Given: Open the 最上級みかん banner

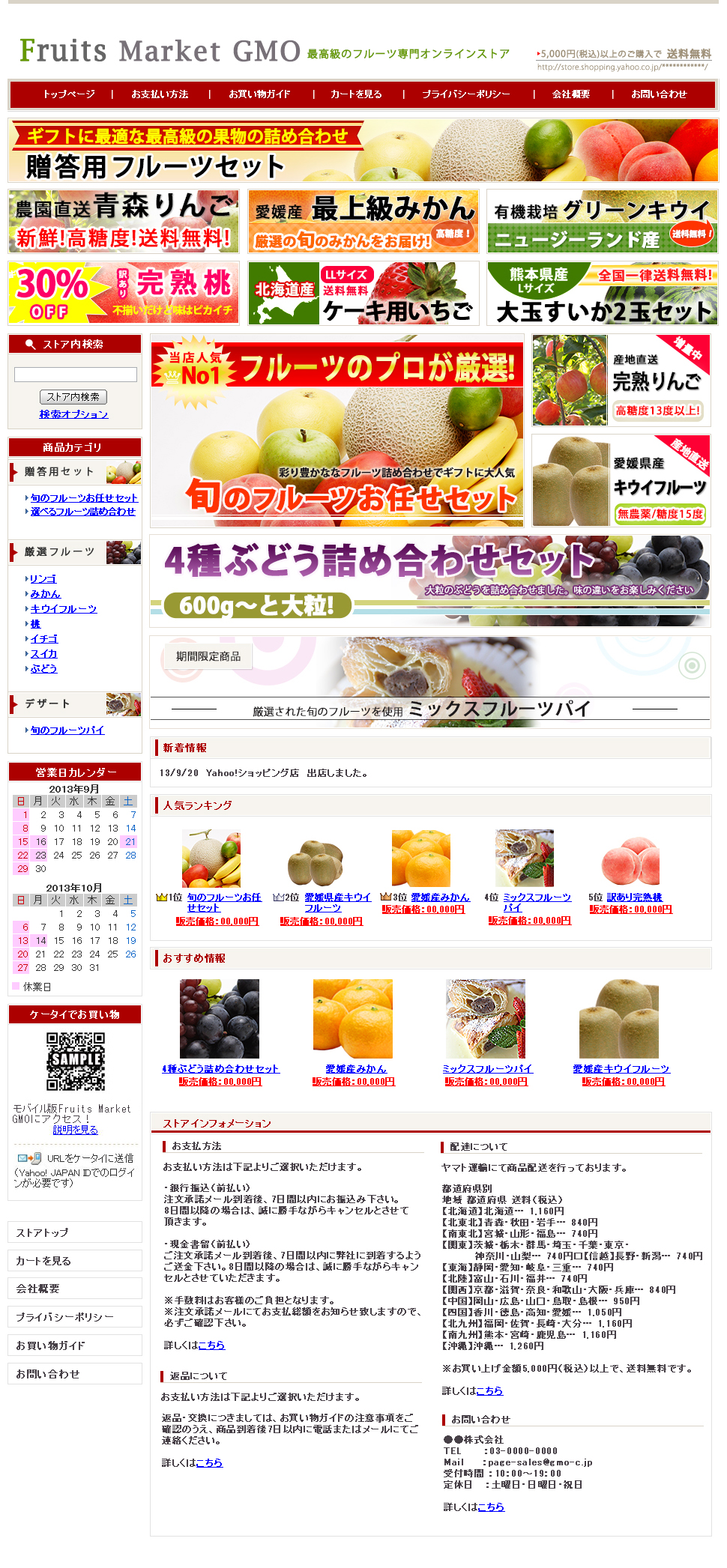Looking at the screenshot, I should 363,221.
